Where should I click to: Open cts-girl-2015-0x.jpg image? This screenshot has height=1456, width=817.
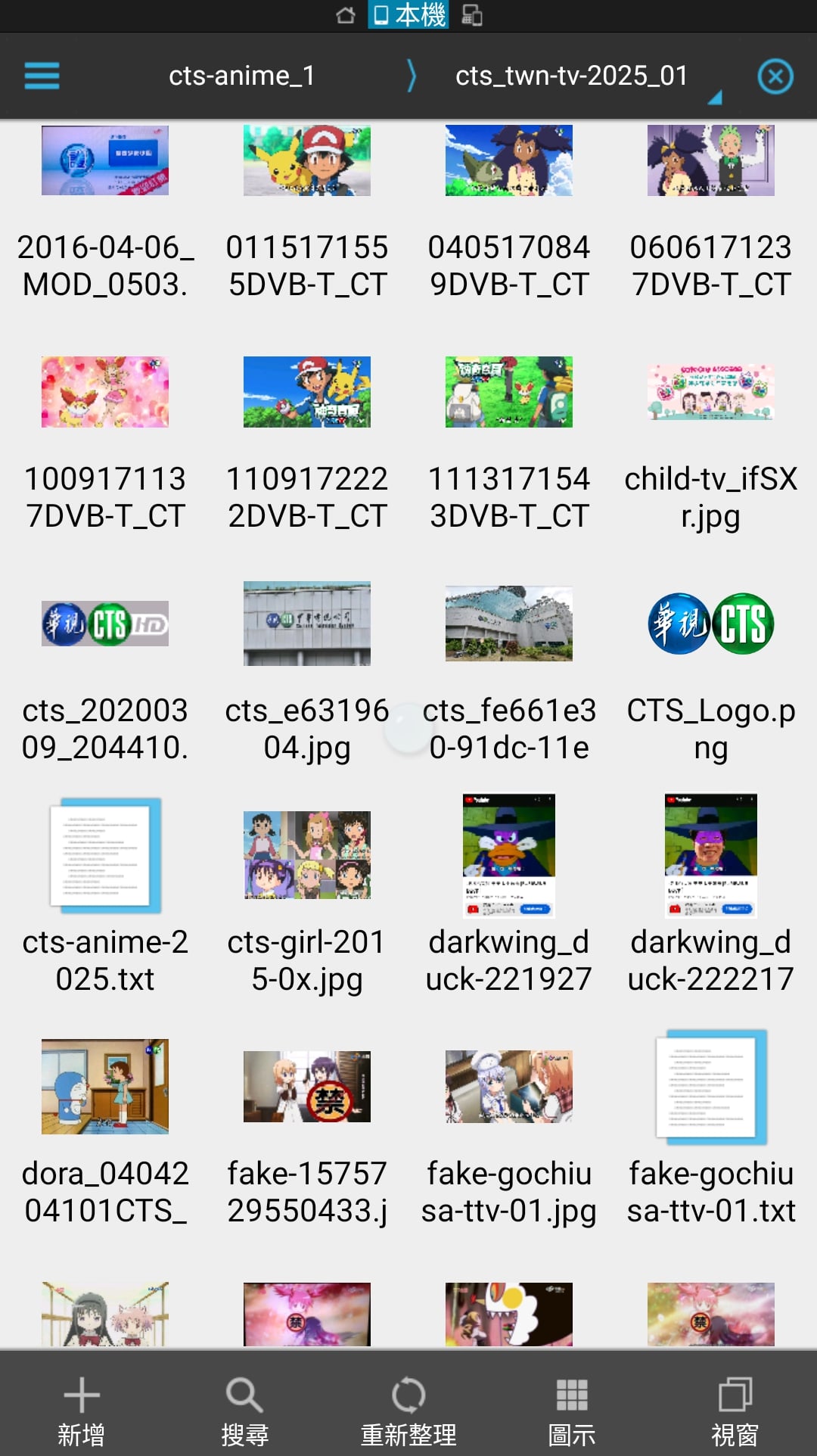(x=307, y=897)
